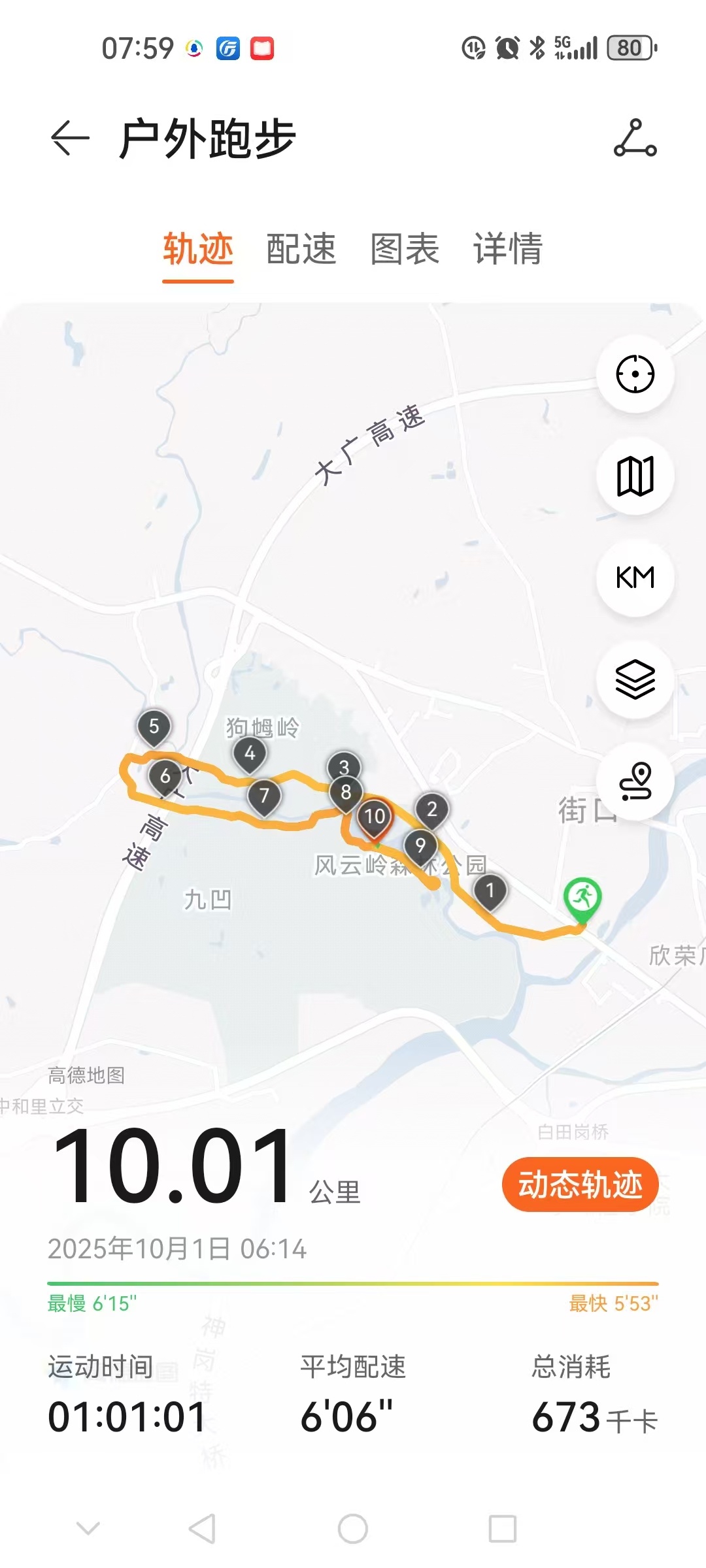
Task: Open the map layers button
Action: (635, 680)
